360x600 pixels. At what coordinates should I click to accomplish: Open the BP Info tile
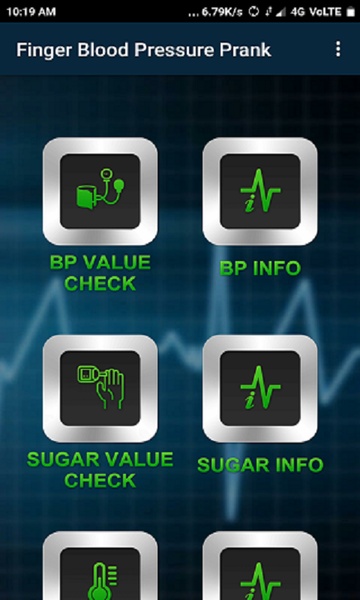pos(260,191)
